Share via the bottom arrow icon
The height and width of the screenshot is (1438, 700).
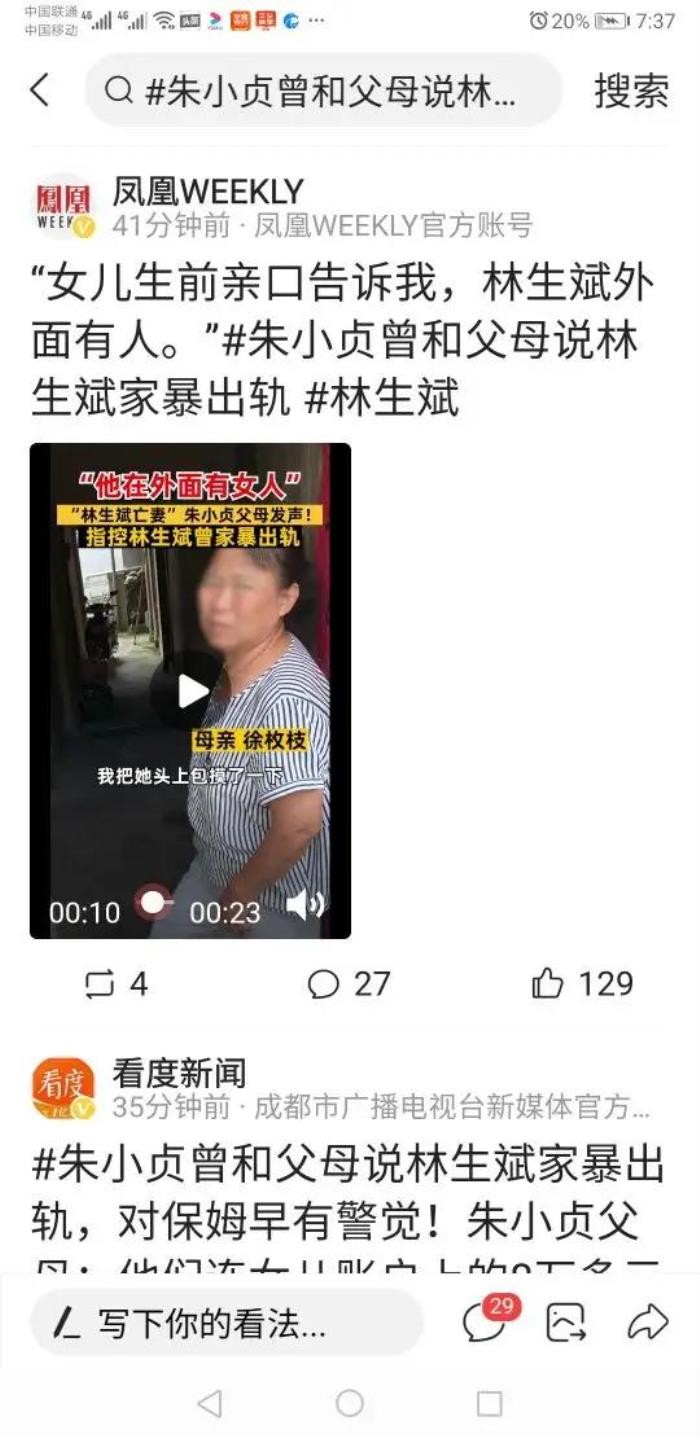[x=647, y=1323]
